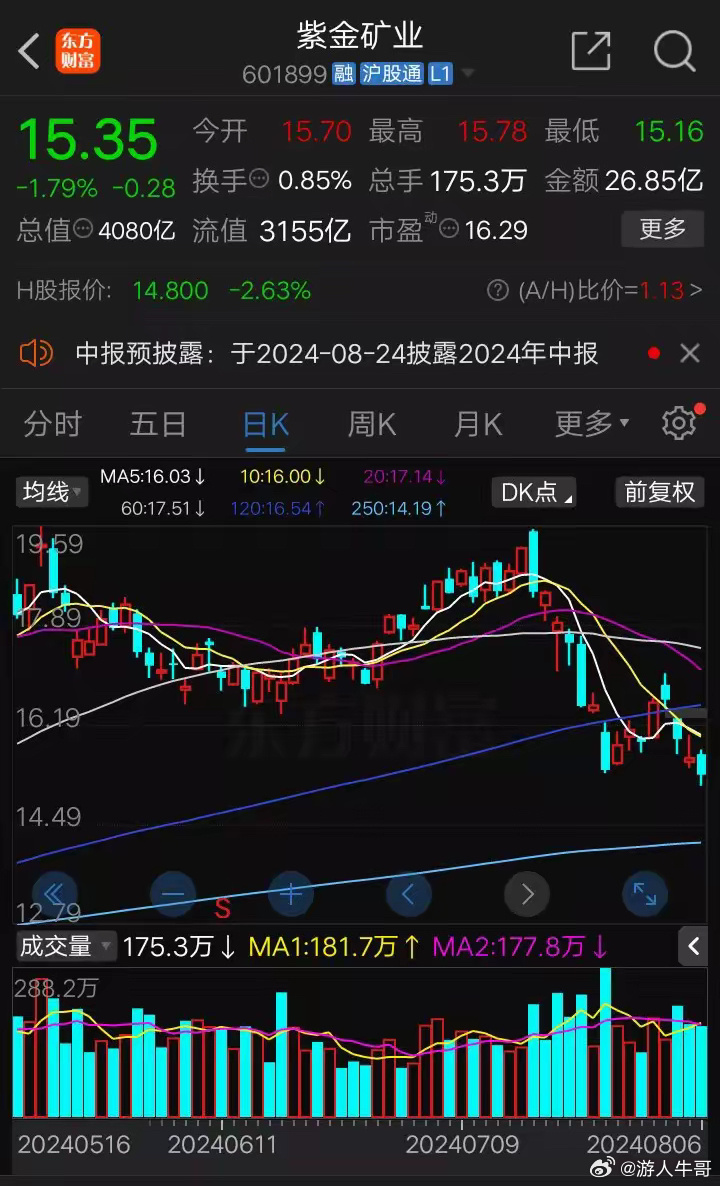Tap the back arrow at top left

tap(27, 51)
